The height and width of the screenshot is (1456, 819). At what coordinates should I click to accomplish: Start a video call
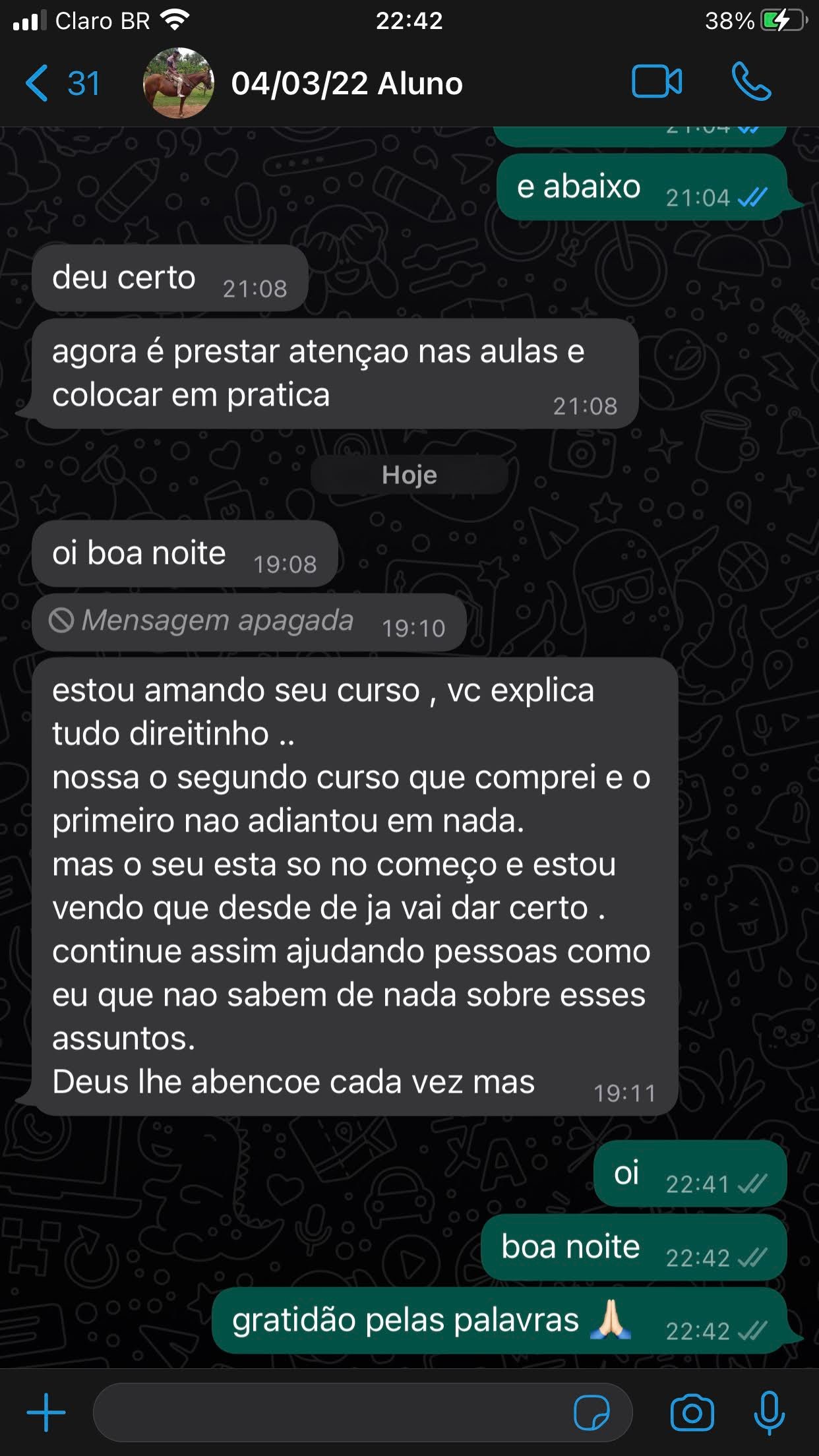coord(657,82)
